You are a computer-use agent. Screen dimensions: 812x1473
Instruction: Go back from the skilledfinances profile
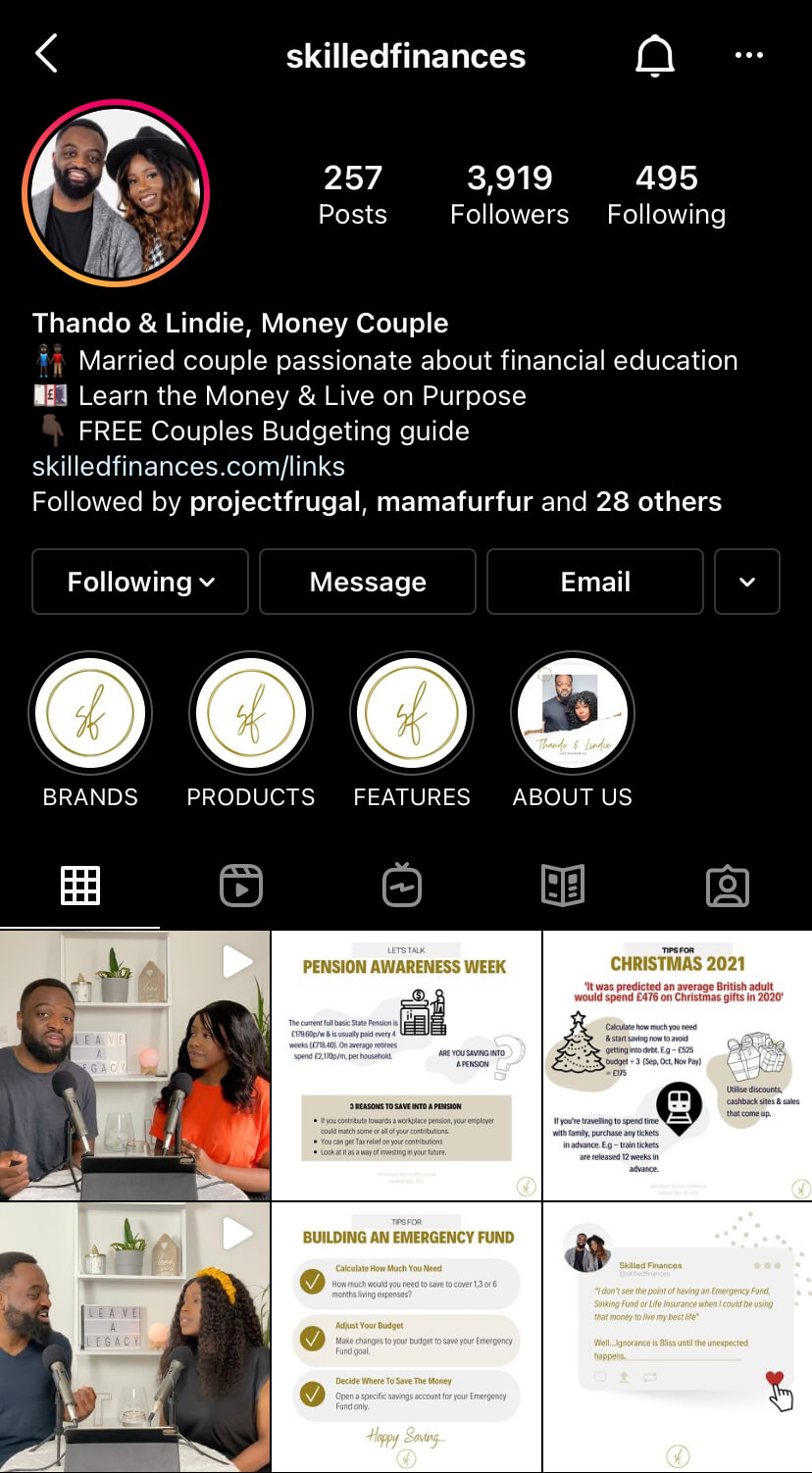click(x=46, y=54)
